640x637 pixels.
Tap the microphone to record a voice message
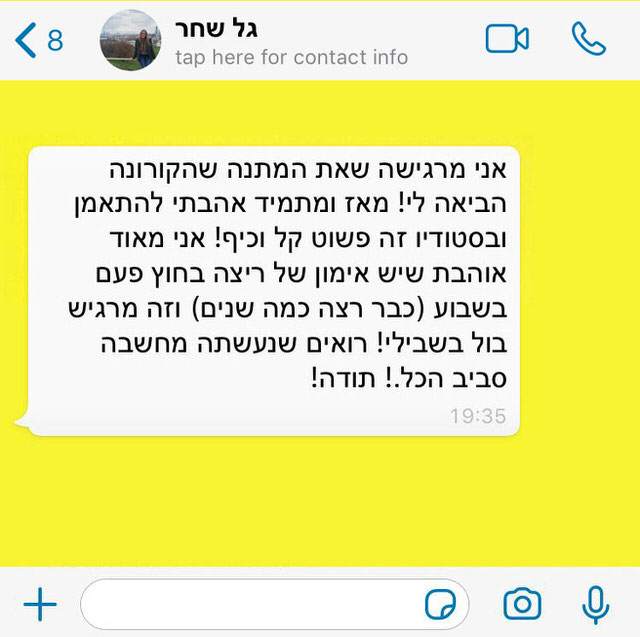click(x=596, y=604)
